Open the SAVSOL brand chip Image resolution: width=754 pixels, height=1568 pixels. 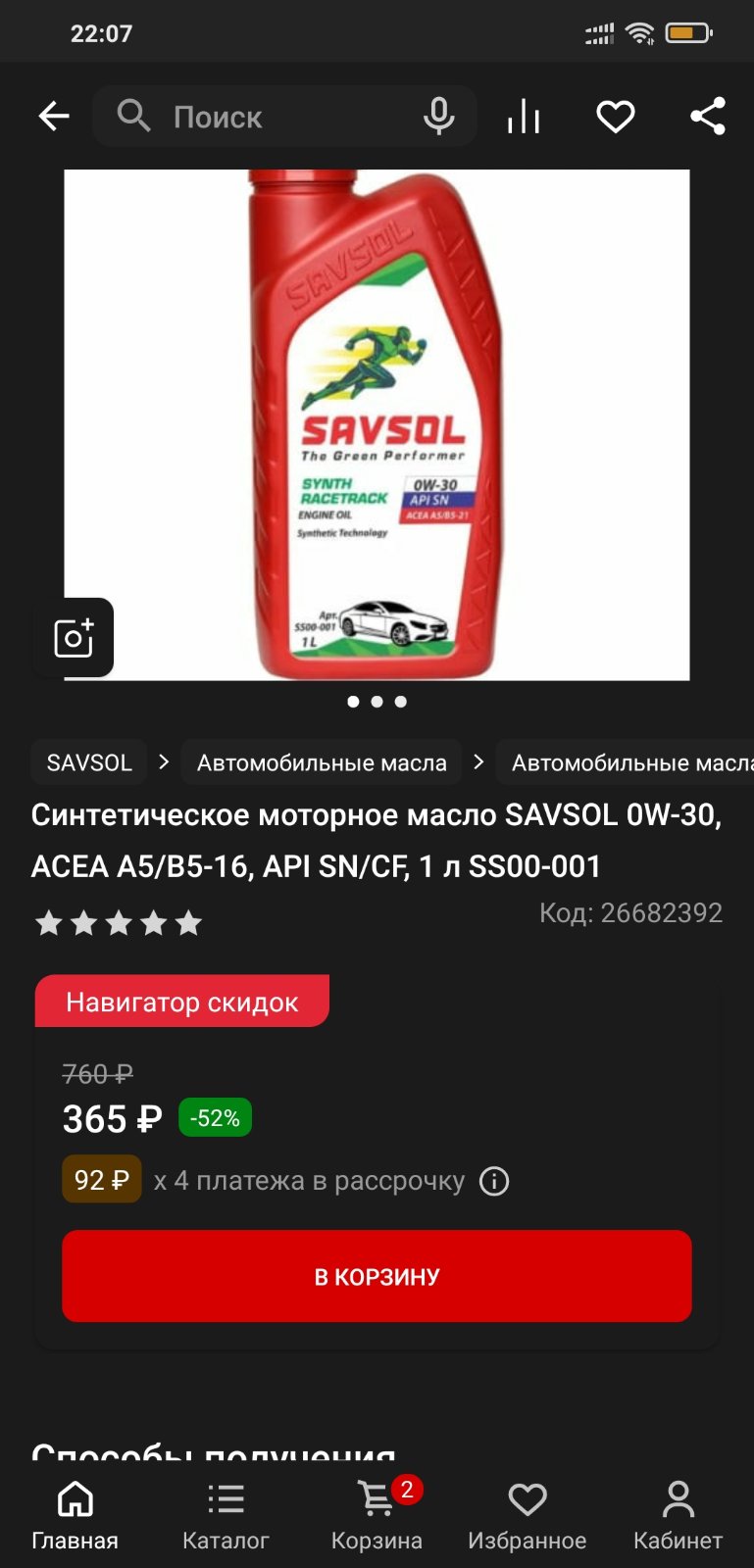coord(89,762)
